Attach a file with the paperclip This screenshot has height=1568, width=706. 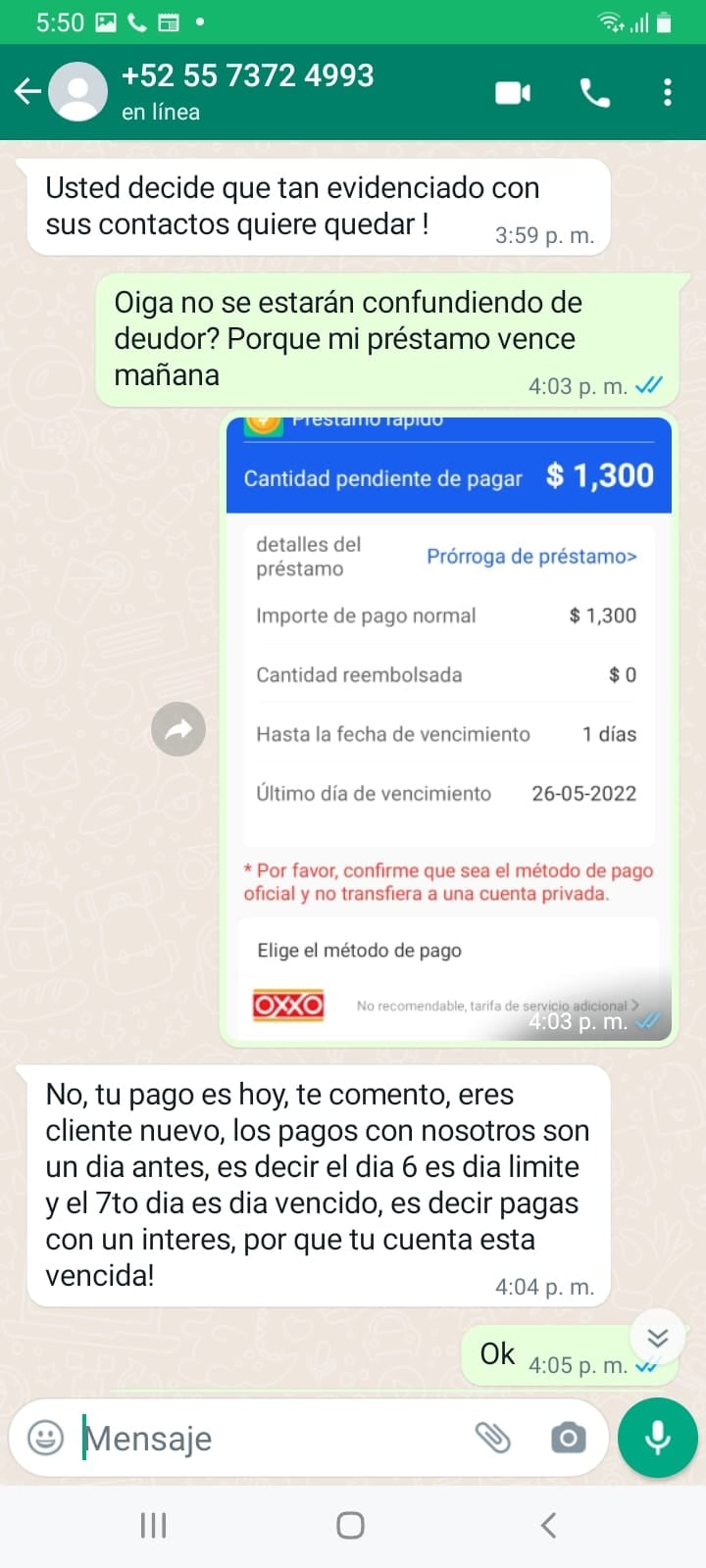[492, 1438]
